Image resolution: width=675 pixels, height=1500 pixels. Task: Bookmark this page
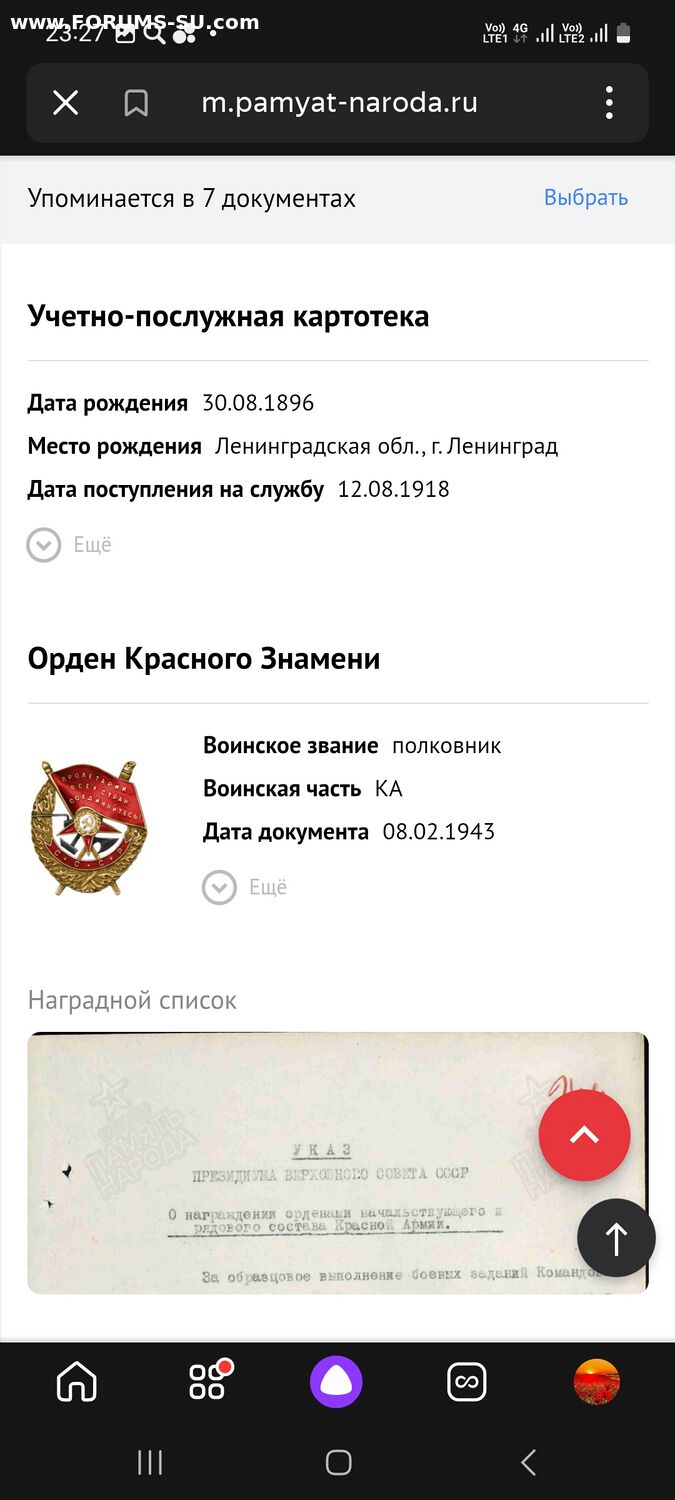point(136,103)
